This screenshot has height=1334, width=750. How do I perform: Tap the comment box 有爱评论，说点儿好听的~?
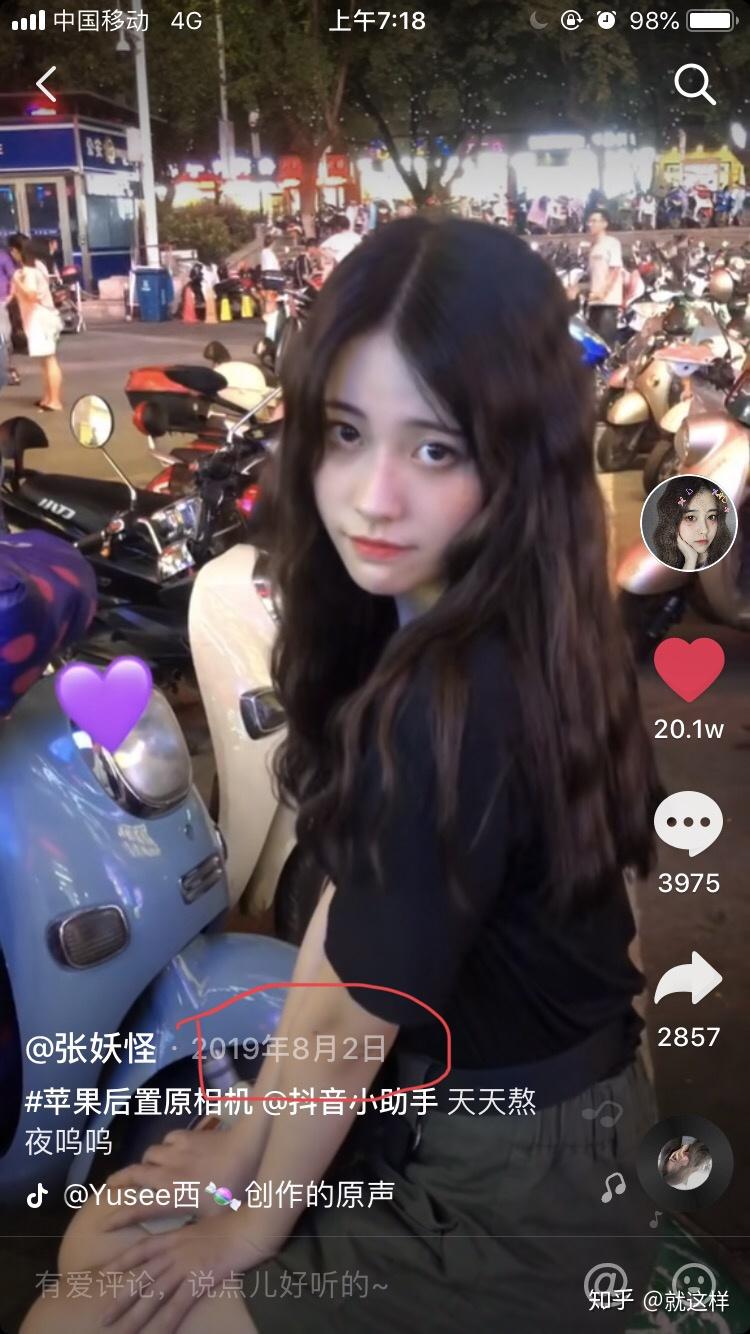pos(212,1285)
